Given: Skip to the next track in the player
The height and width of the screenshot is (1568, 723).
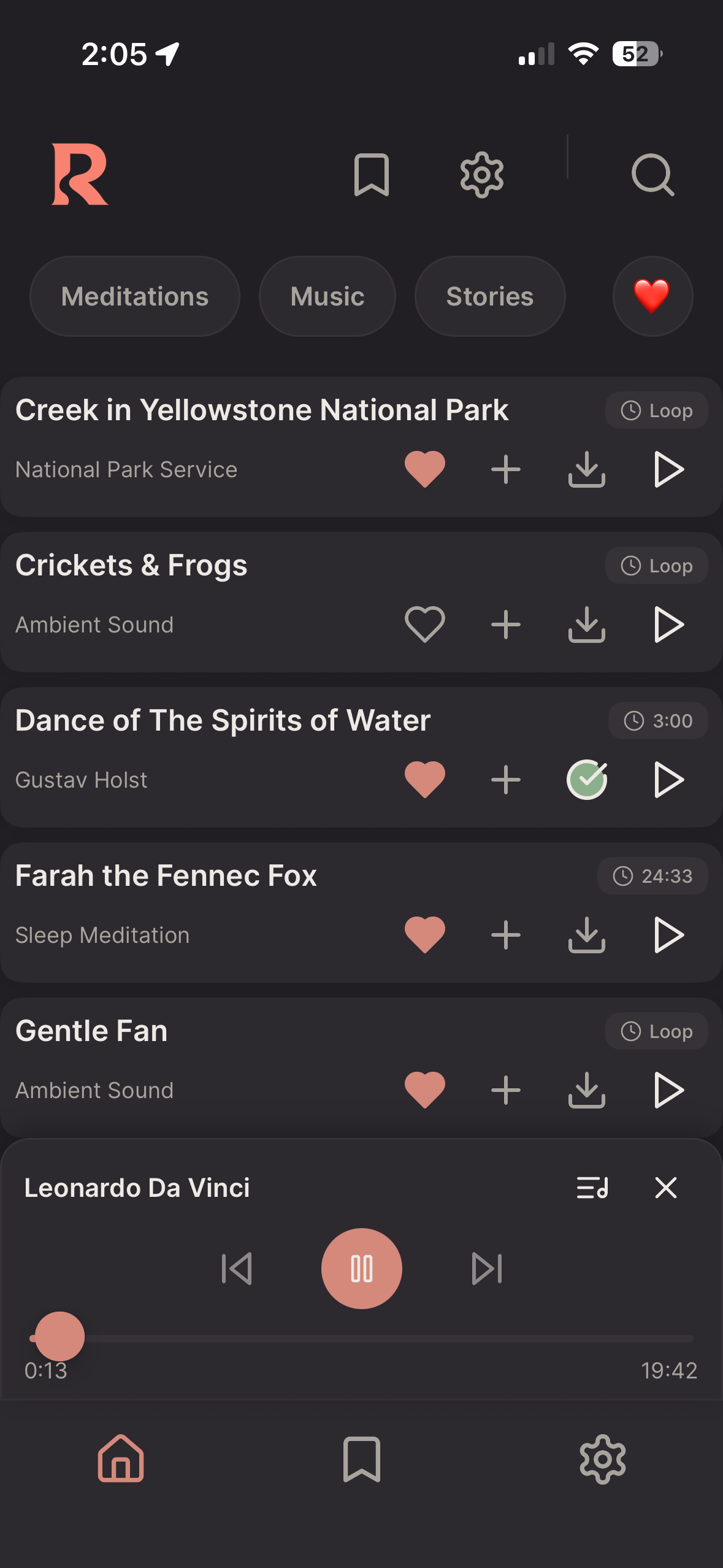Looking at the screenshot, I should point(486,1269).
